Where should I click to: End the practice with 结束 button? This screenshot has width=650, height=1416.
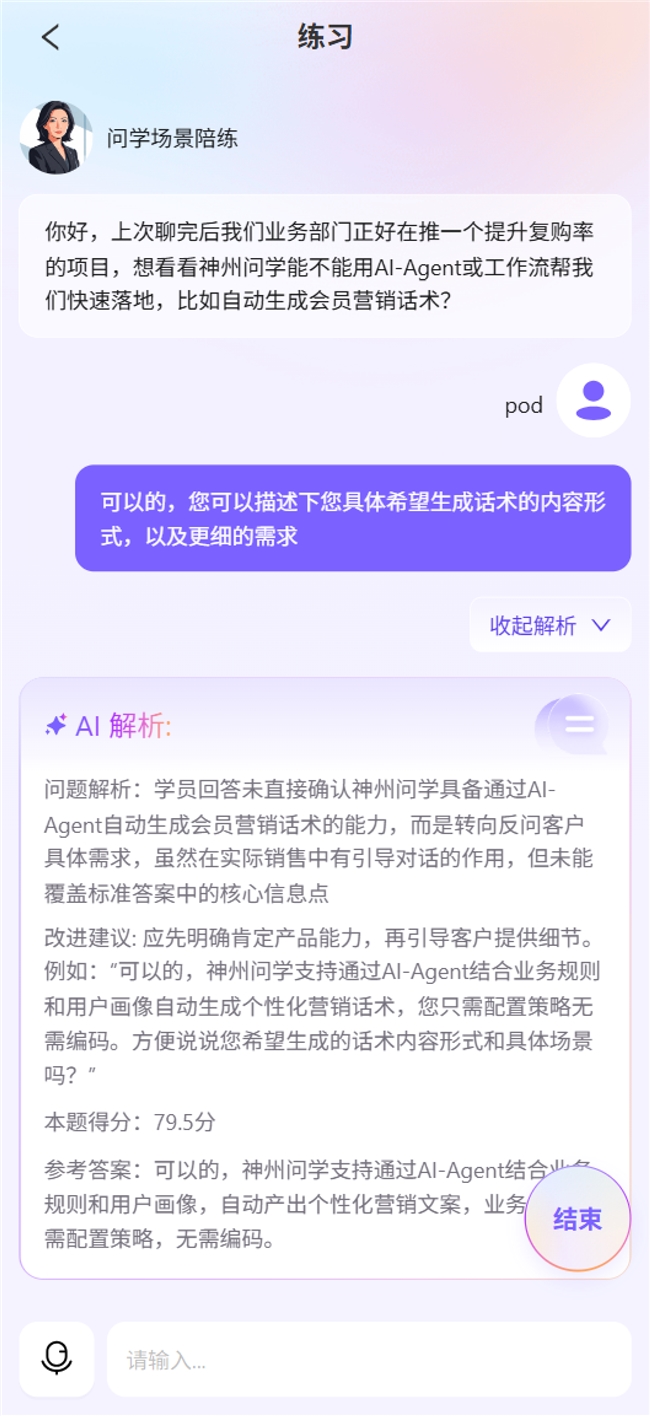(577, 1219)
